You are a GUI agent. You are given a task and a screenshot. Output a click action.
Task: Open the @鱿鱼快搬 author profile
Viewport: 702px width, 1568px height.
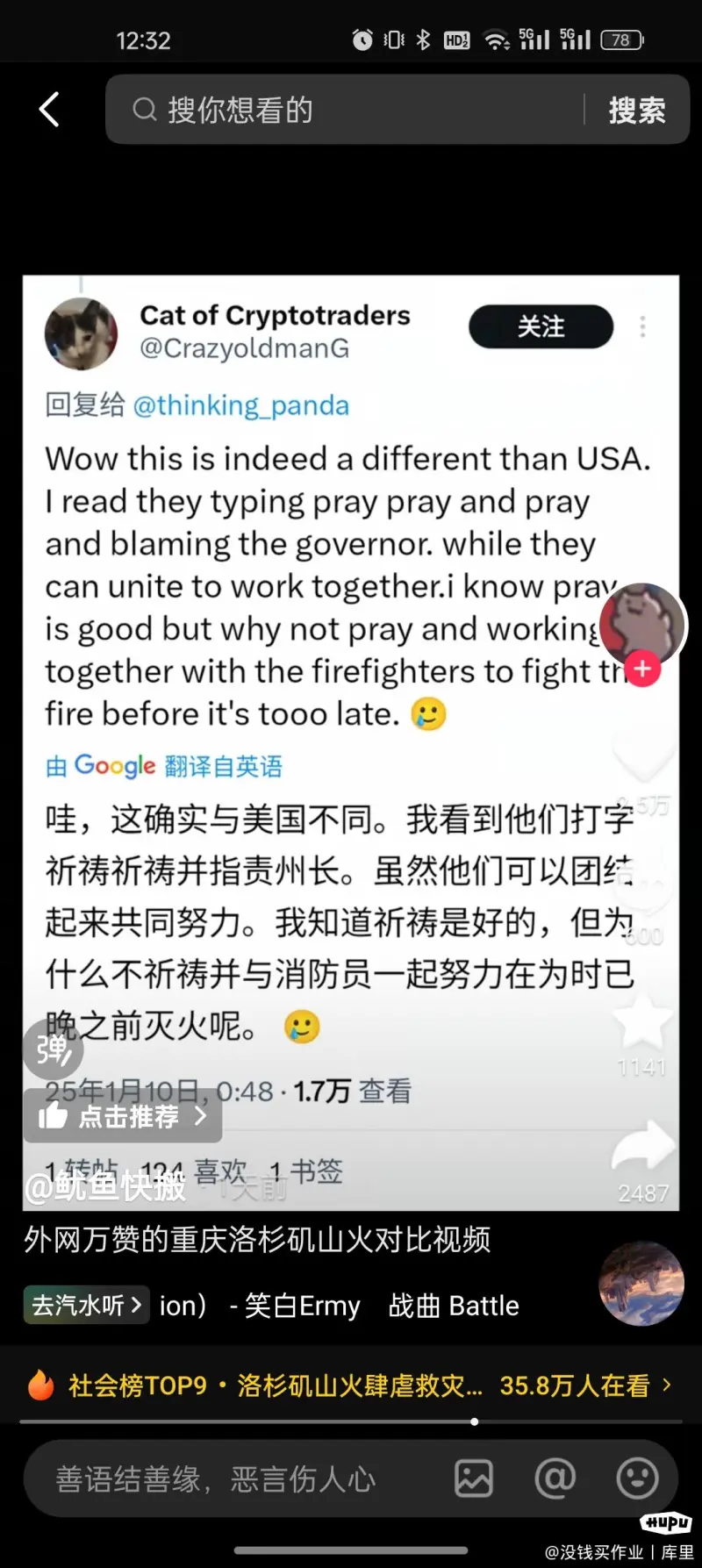105,1186
